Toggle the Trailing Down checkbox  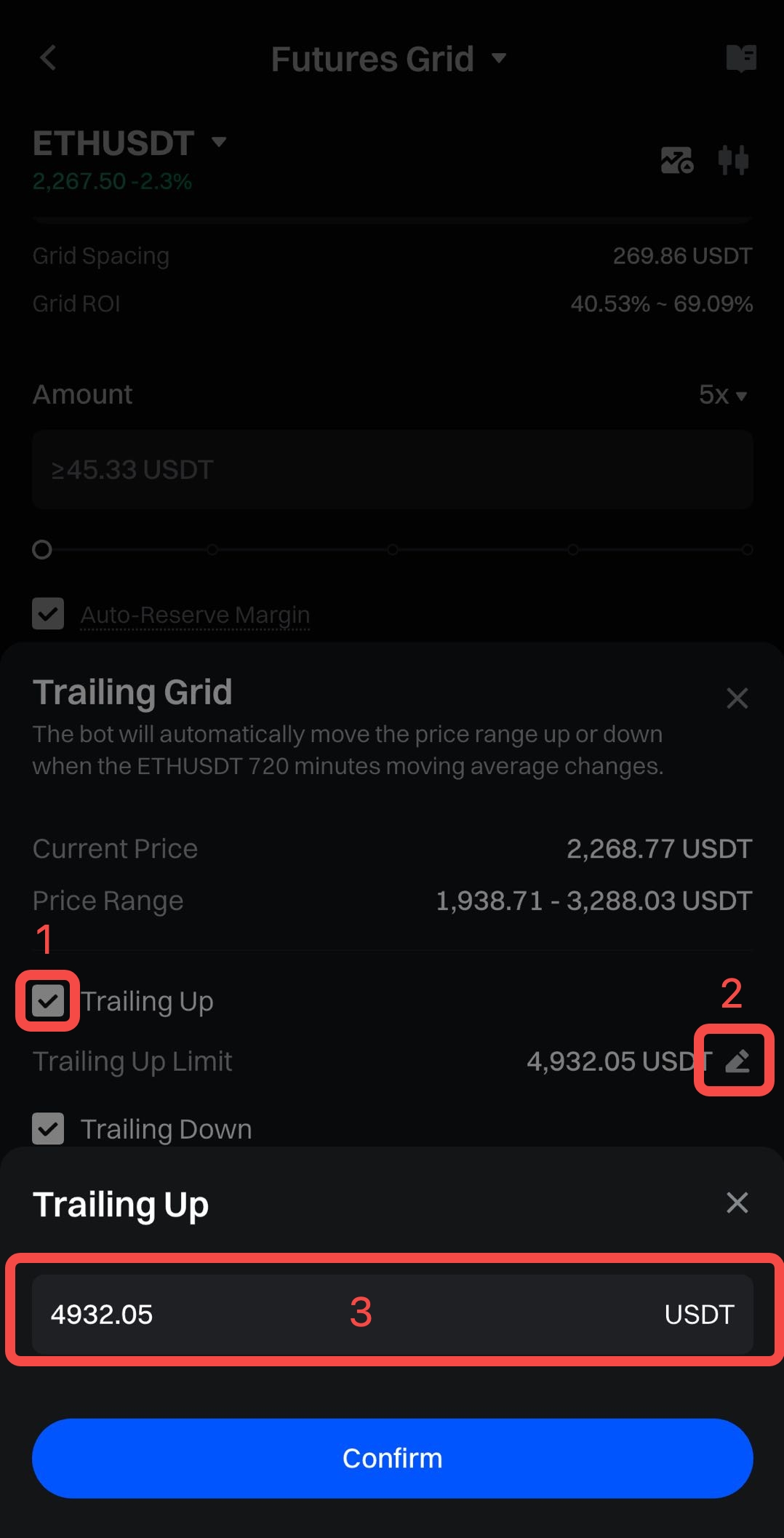[x=48, y=1129]
